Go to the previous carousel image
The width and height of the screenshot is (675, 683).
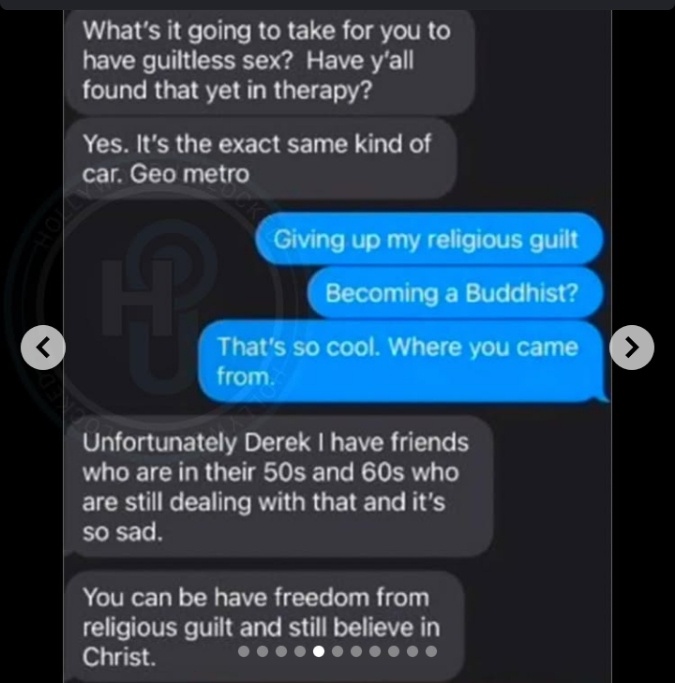coord(43,347)
